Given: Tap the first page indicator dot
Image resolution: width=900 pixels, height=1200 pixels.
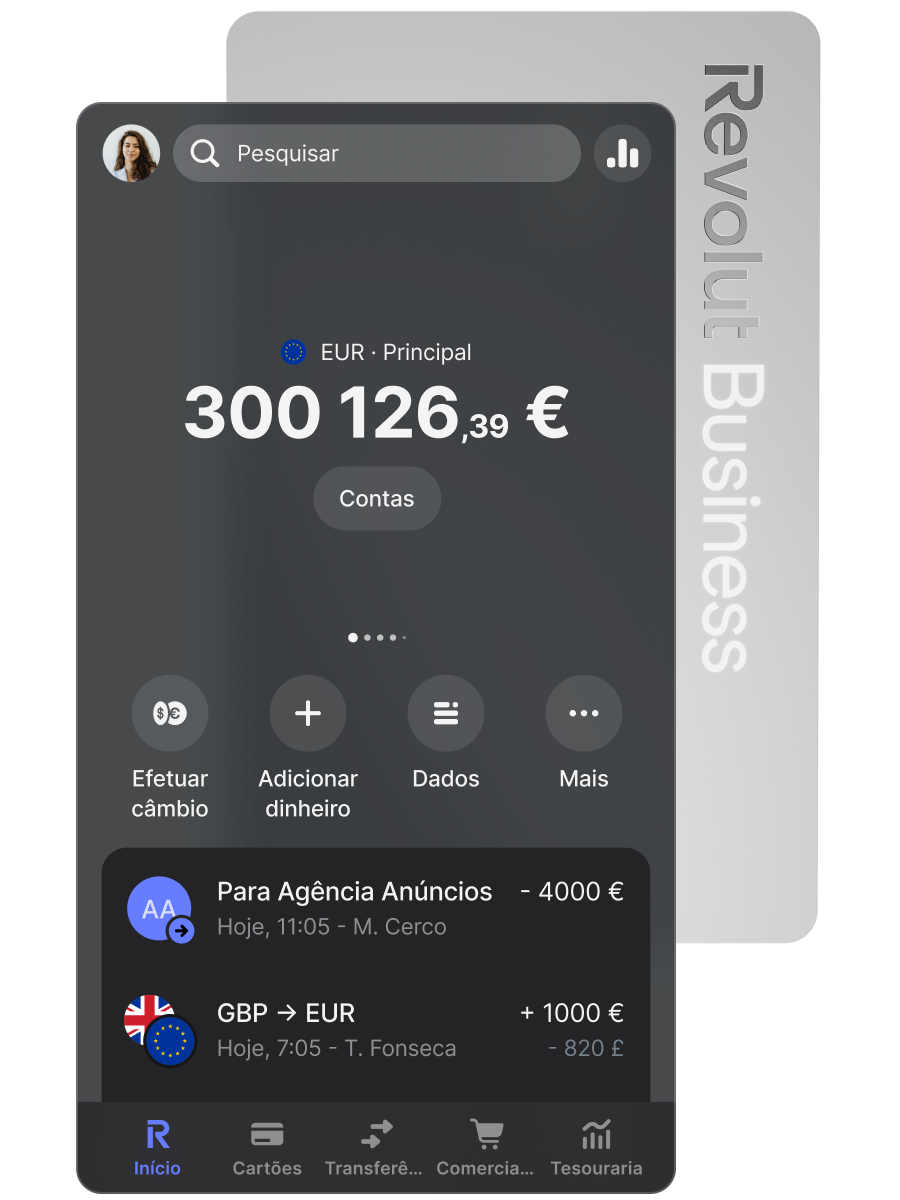Looking at the screenshot, I should (352, 637).
